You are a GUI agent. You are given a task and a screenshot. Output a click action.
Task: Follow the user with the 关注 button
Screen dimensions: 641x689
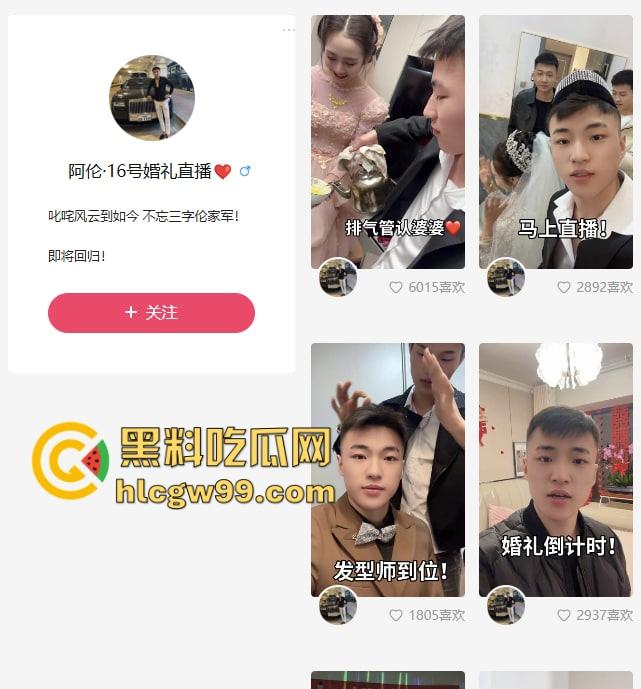click(151, 313)
